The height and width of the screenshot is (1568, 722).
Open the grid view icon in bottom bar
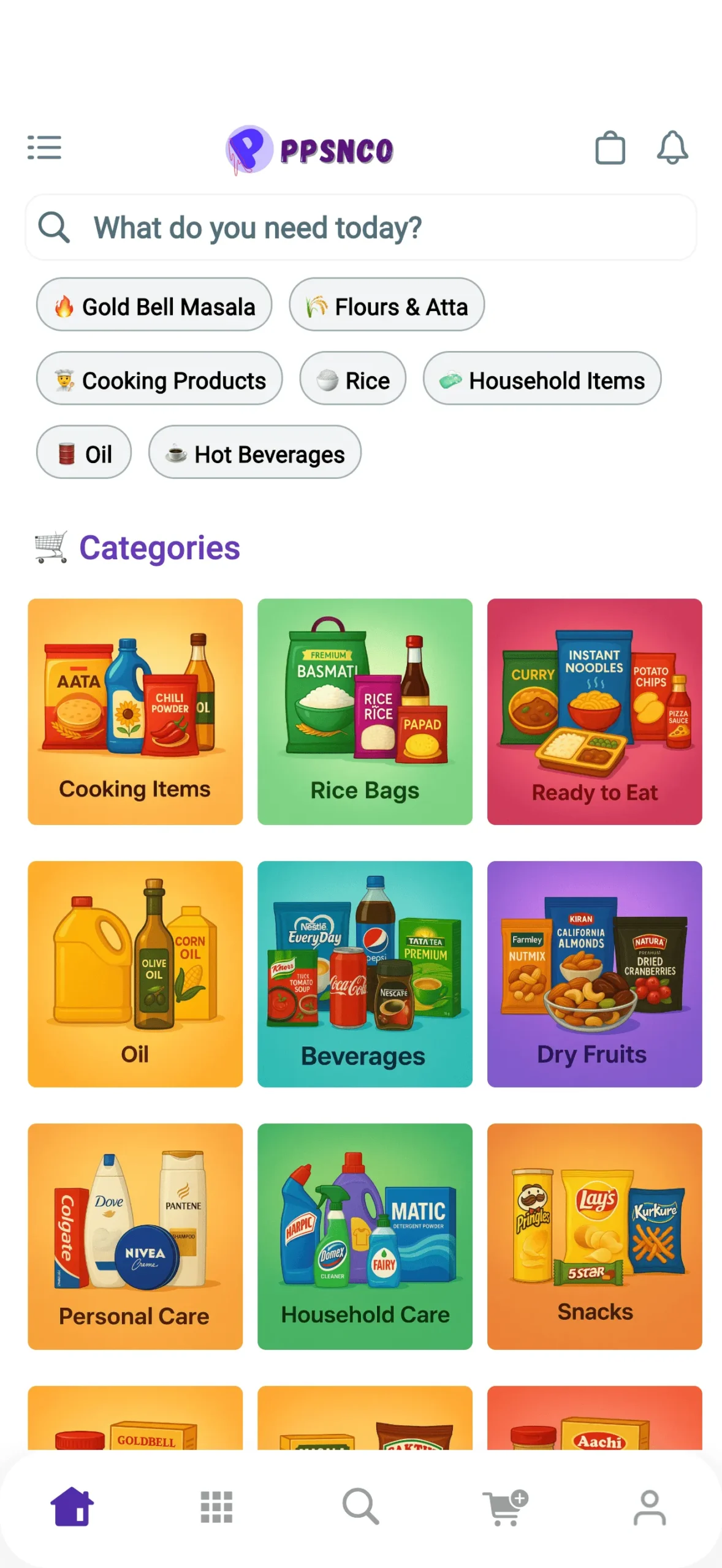click(x=216, y=1506)
